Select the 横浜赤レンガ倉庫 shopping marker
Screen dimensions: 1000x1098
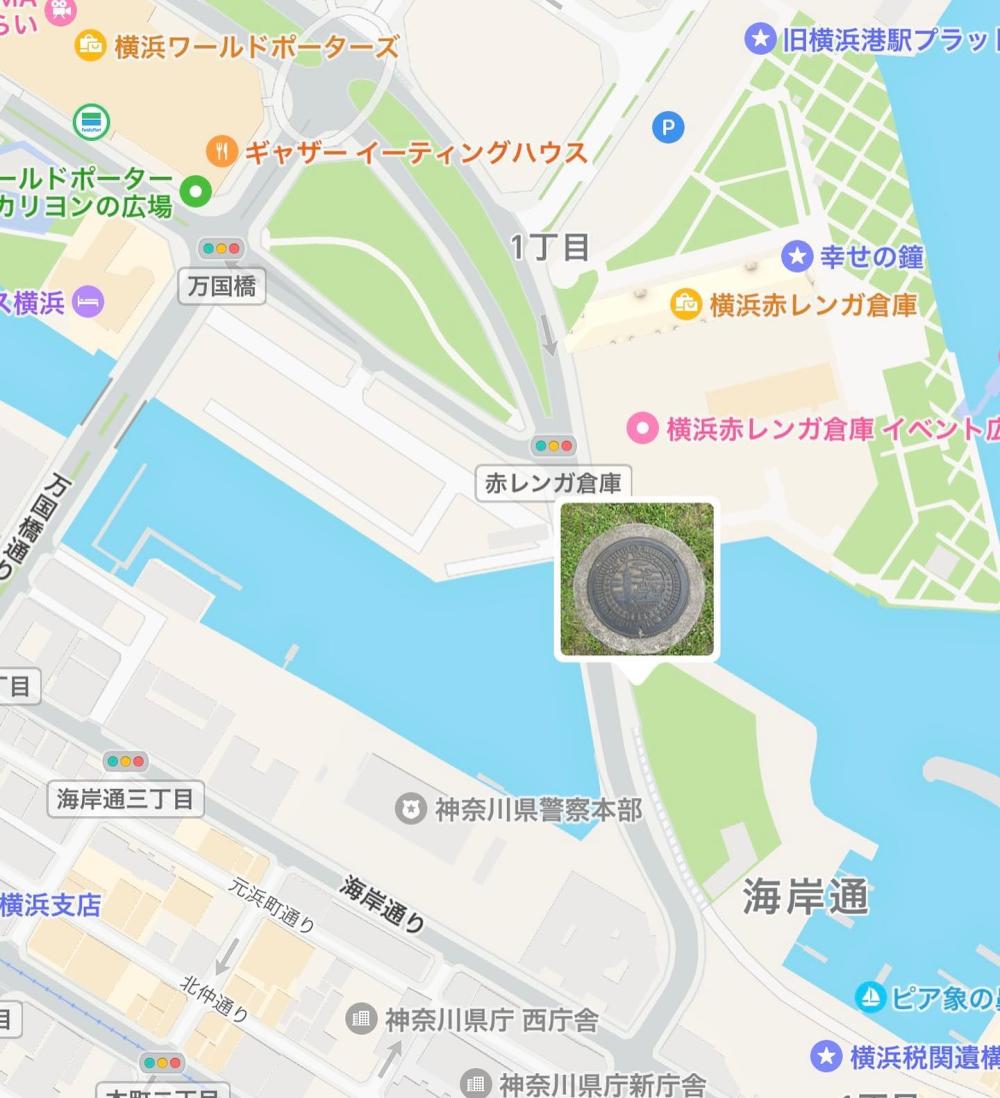coord(686,303)
